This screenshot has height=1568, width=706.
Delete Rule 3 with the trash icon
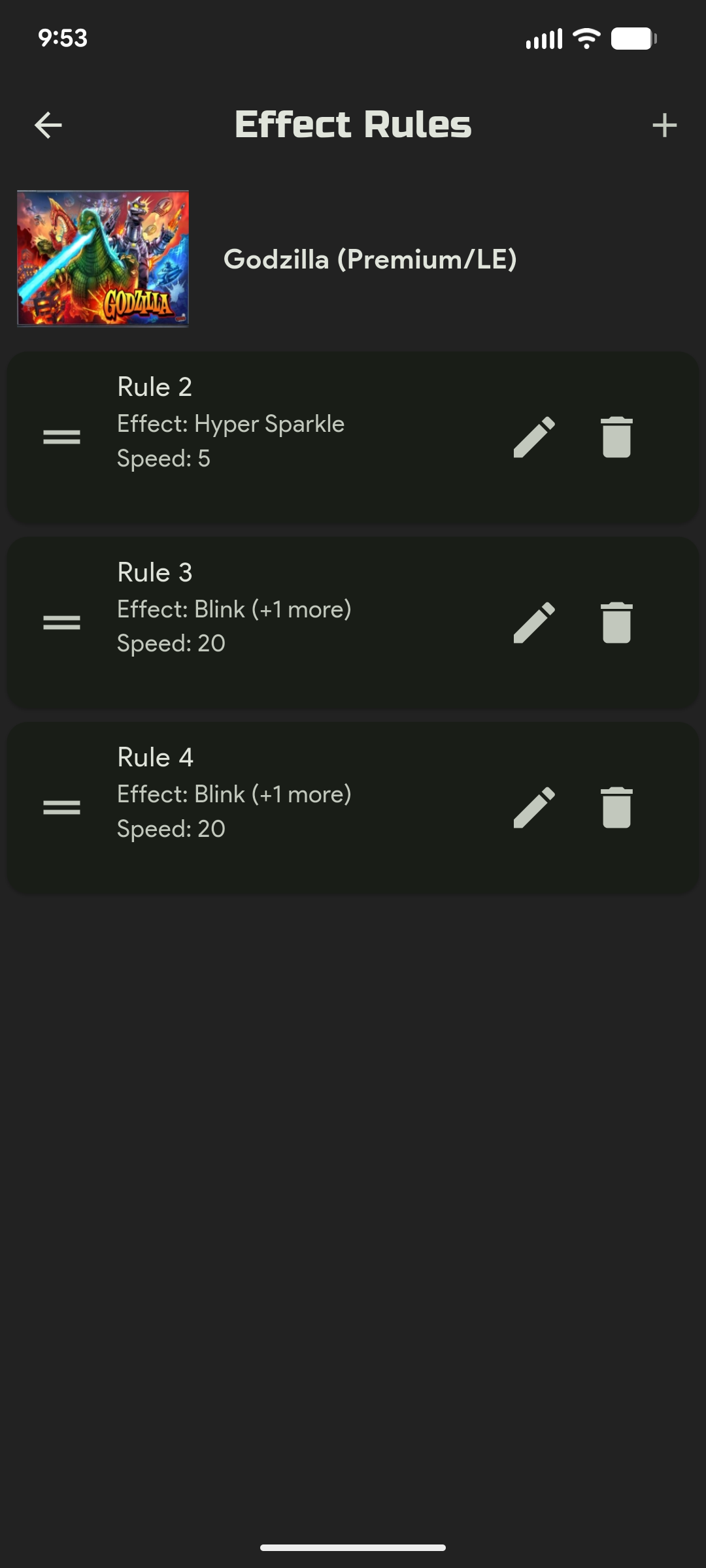616,623
